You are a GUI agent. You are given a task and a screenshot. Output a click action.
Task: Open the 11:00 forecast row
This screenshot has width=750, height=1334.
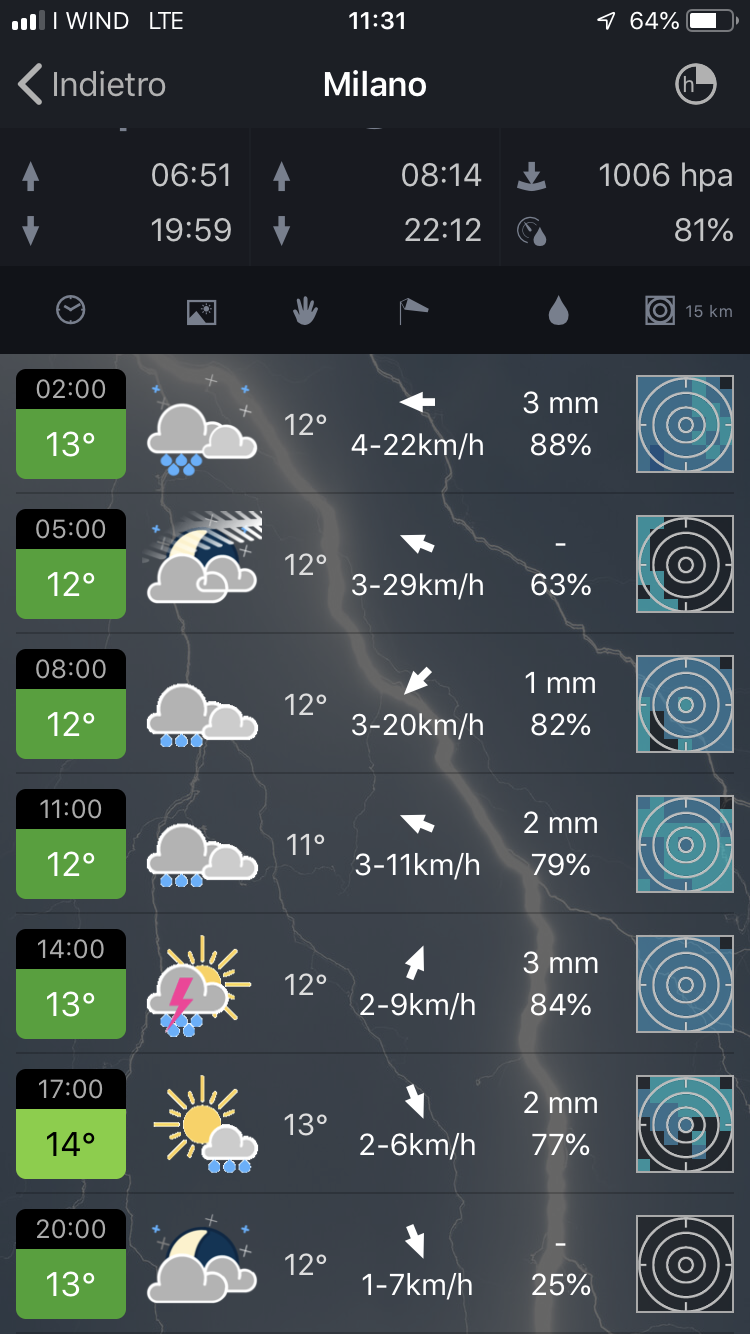[x=375, y=844]
